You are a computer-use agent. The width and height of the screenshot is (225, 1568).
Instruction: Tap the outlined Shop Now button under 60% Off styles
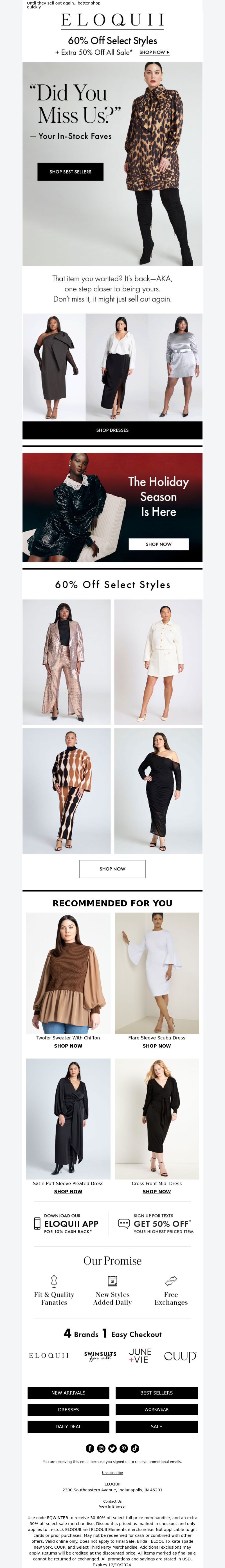[112, 868]
